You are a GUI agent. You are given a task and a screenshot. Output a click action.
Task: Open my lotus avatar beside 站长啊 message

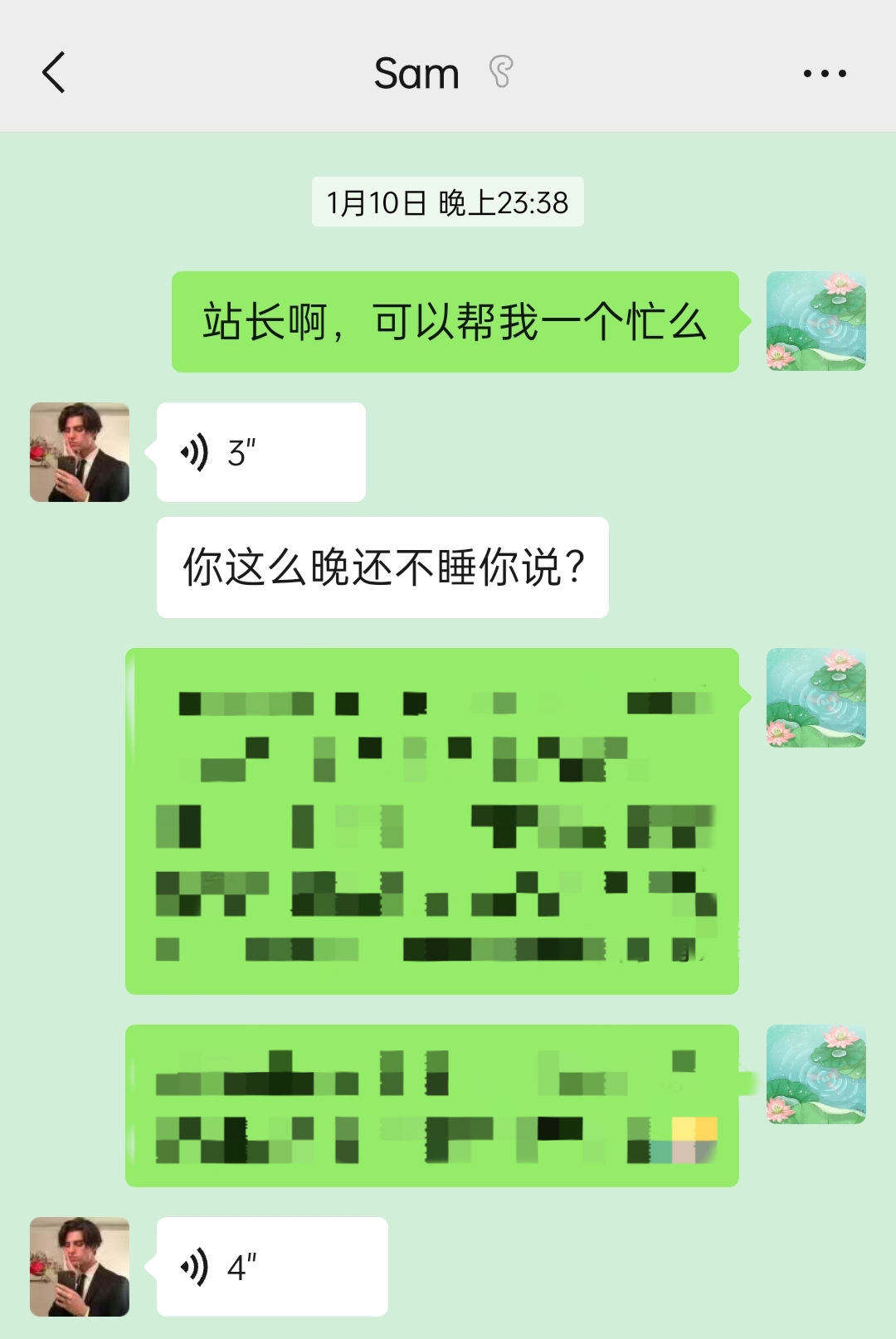pos(816,321)
